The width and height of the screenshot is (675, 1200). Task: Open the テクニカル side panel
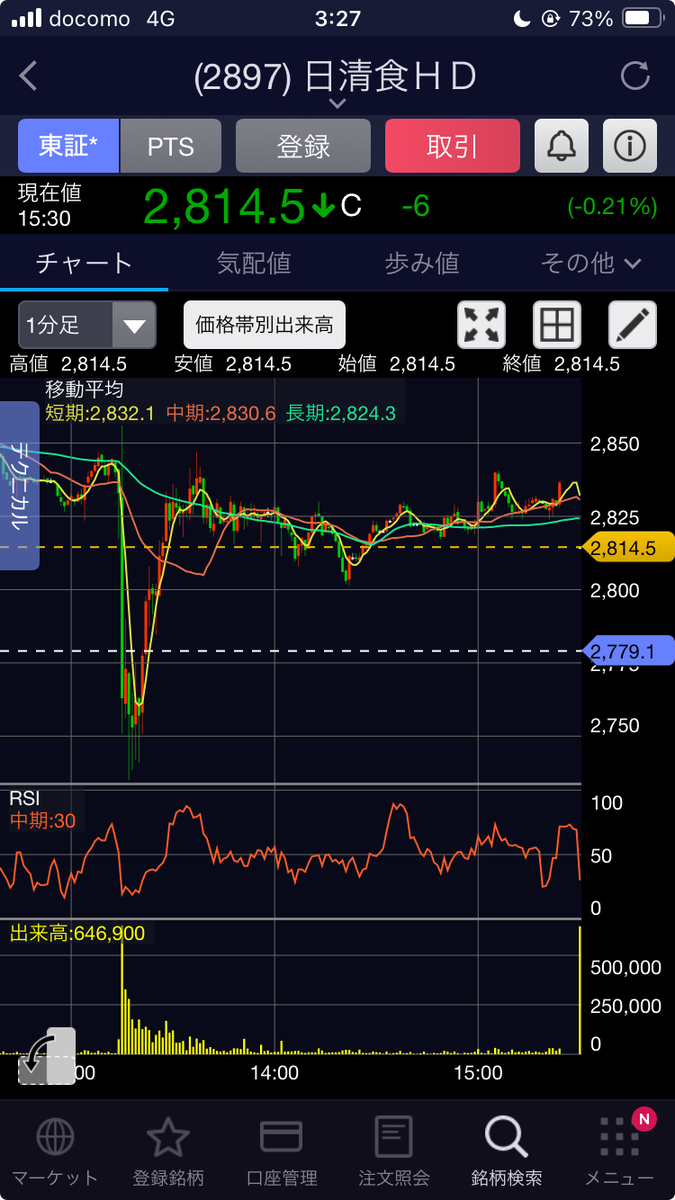19,486
